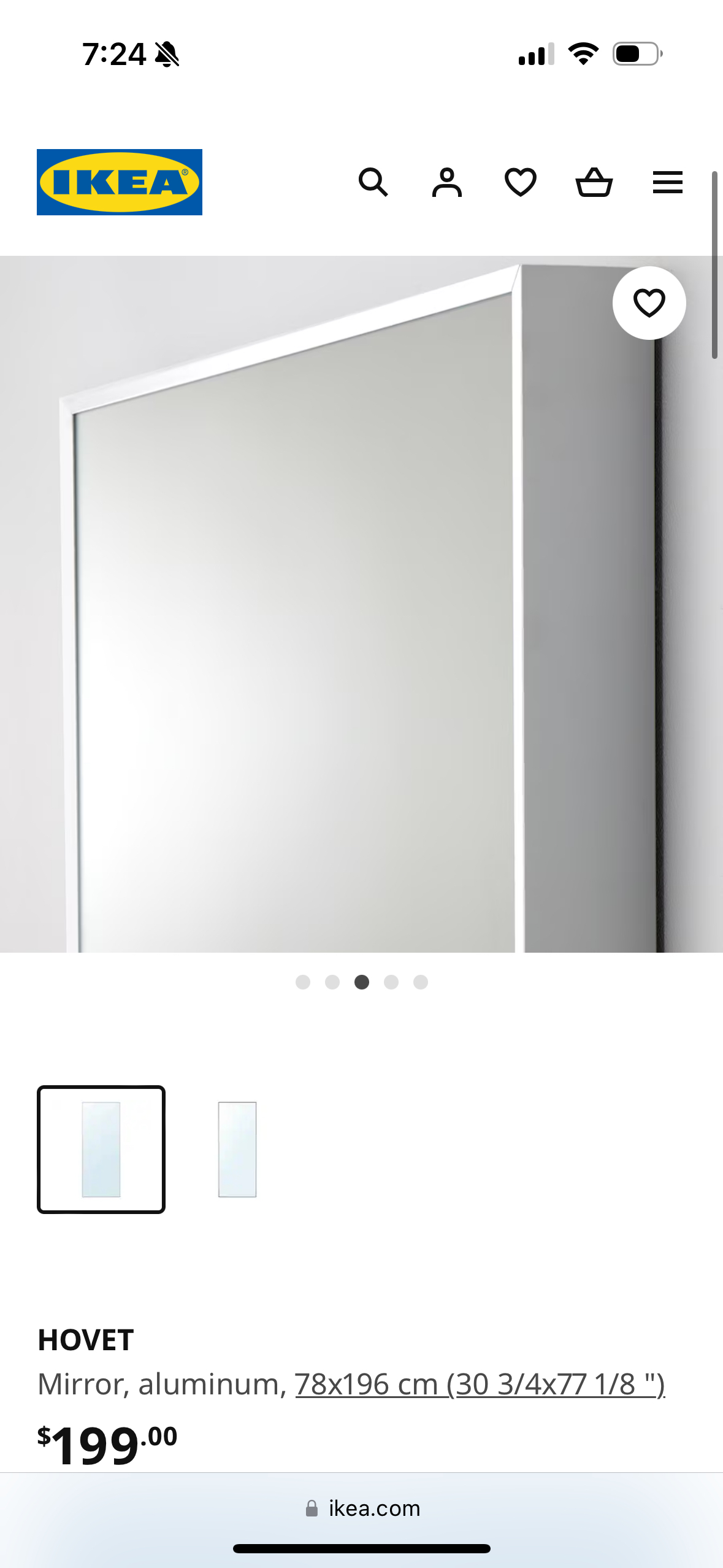The width and height of the screenshot is (723, 1568).
Task: Toggle the heart to favorite the mirror
Action: [649, 302]
